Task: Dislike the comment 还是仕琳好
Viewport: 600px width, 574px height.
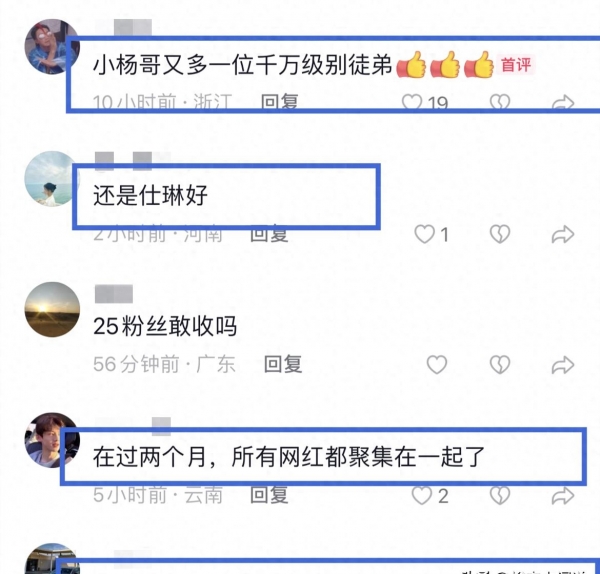Action: 499,234
